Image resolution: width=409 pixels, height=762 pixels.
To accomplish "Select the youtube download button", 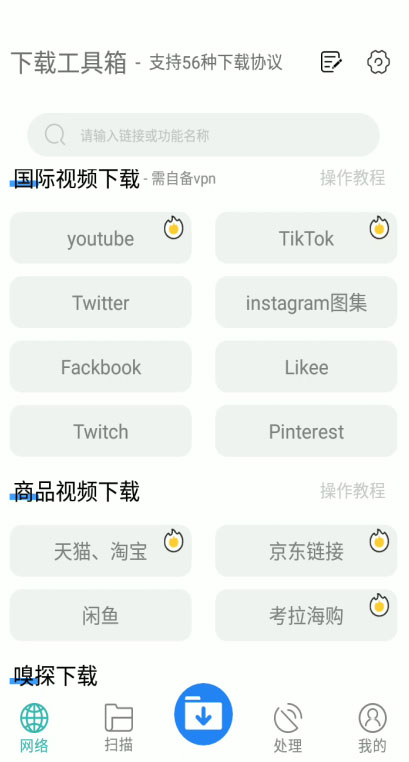I will pos(101,238).
